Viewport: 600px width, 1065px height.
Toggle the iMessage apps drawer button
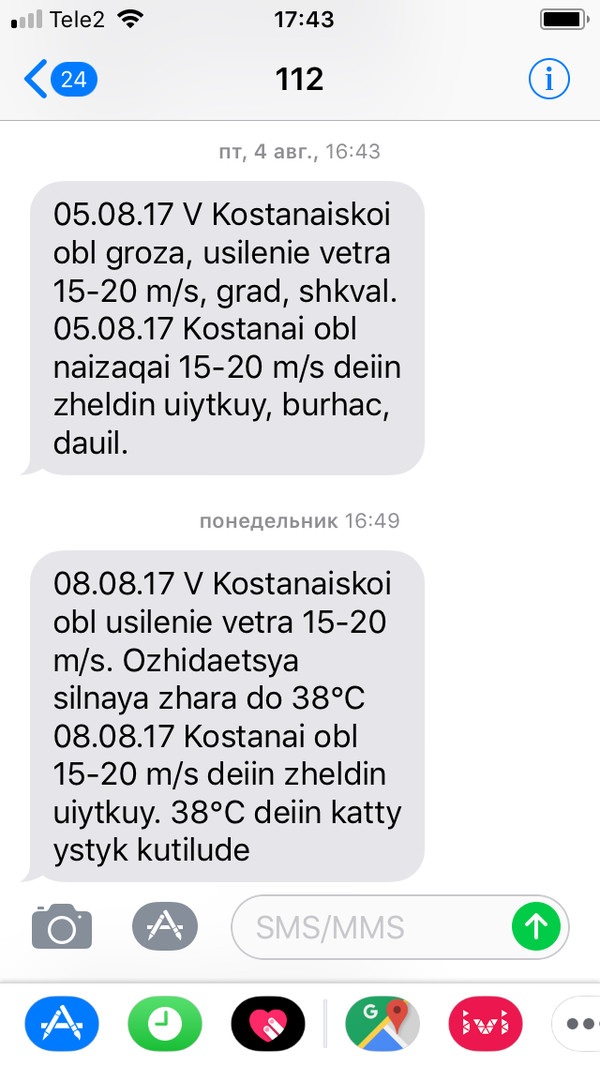point(165,926)
